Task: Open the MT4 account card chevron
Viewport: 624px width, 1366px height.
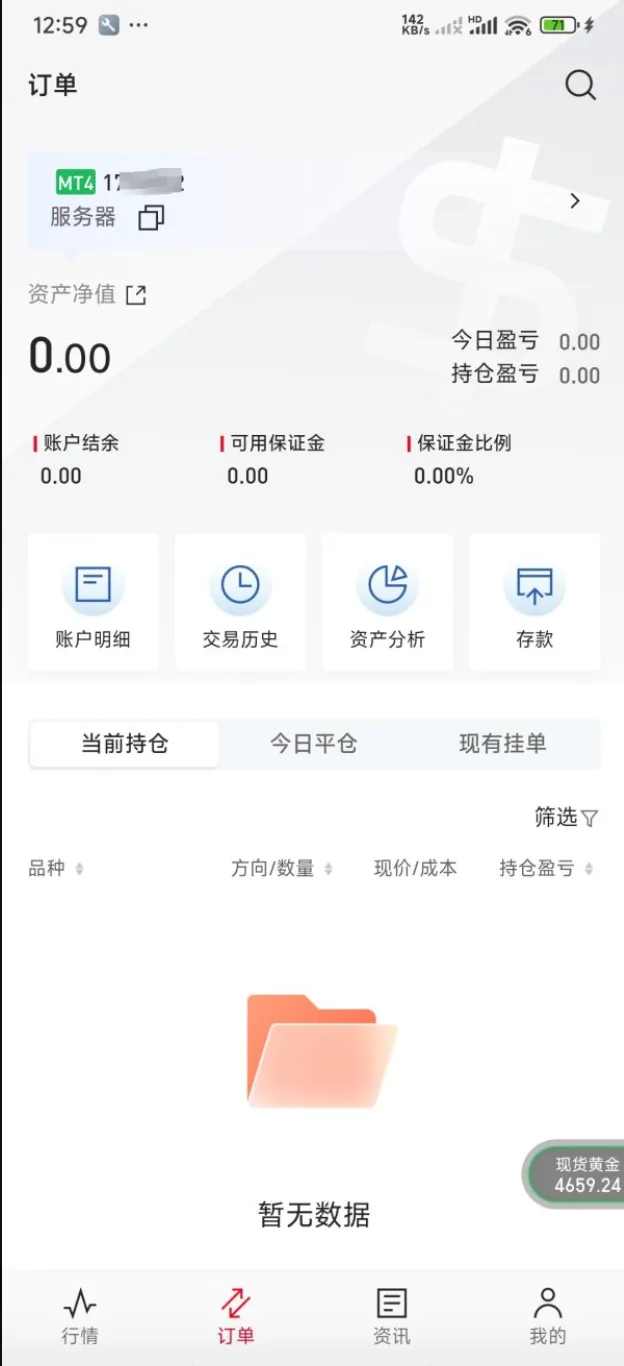Action: [574, 201]
